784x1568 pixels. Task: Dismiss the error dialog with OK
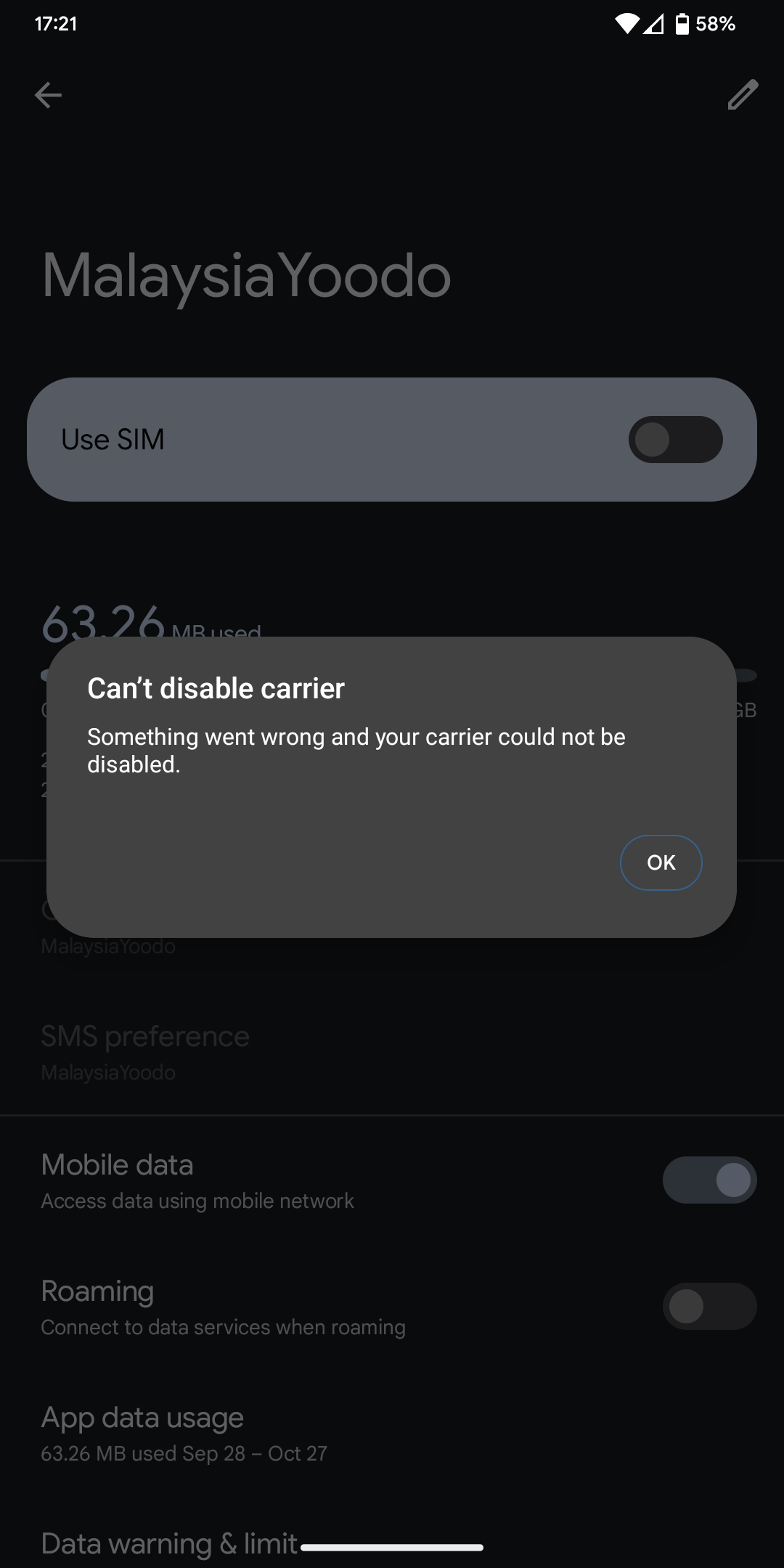tap(661, 862)
